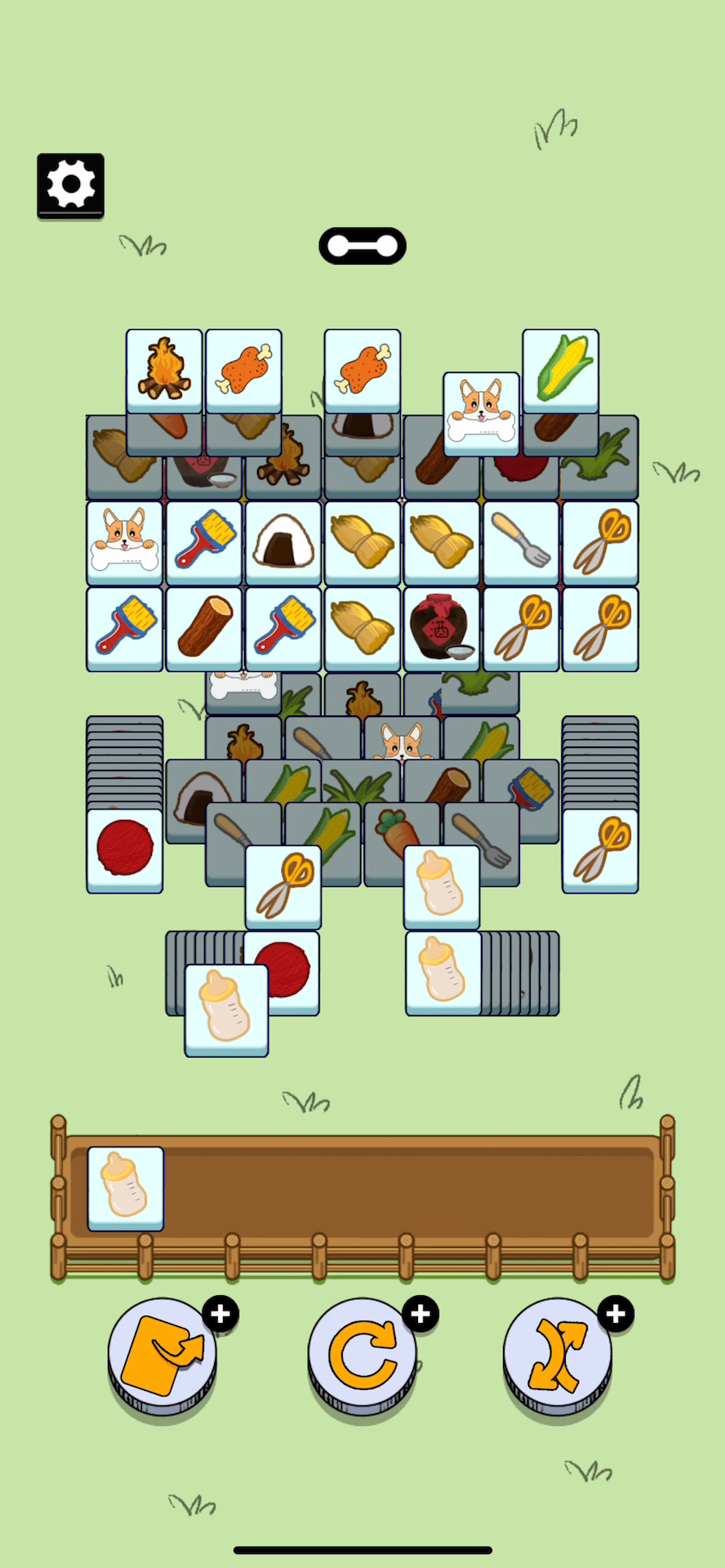Tap the campfire tile in the top row
Image resolution: width=725 pixels, height=1568 pixels.
164,372
